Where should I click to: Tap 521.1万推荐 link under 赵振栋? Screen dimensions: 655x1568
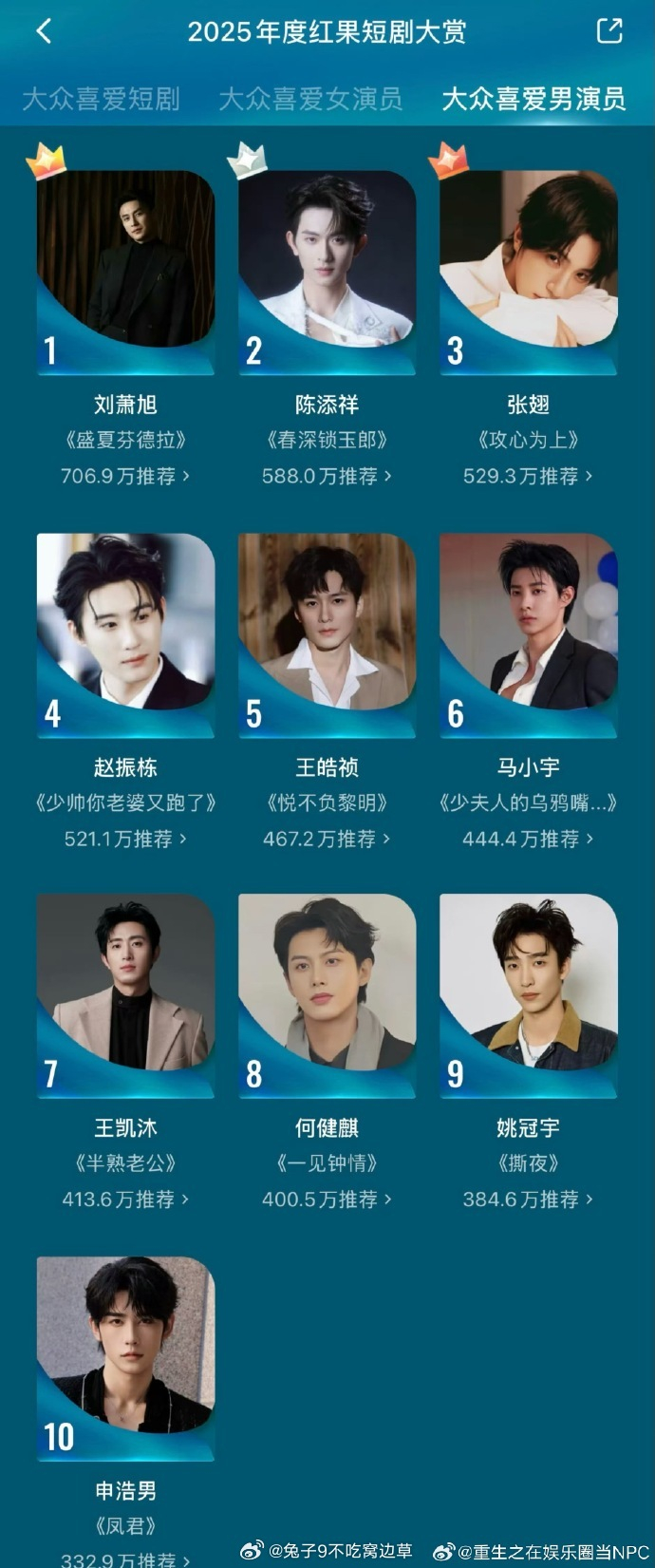click(125, 839)
